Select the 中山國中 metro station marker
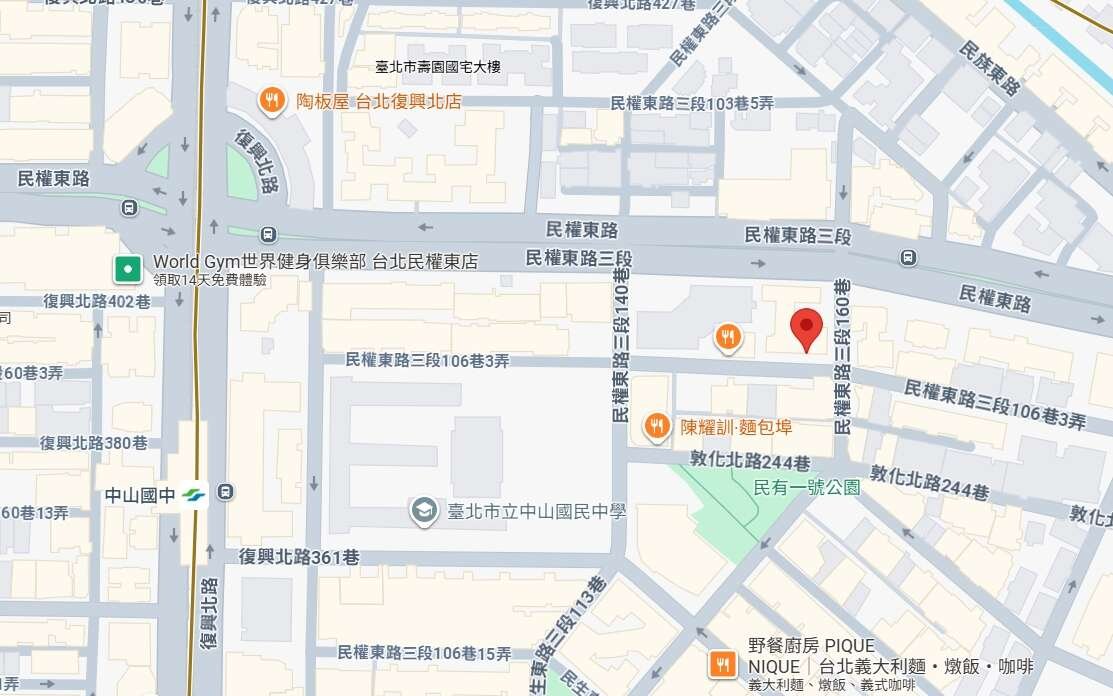Image resolution: width=1113 pixels, height=696 pixels. point(195,494)
